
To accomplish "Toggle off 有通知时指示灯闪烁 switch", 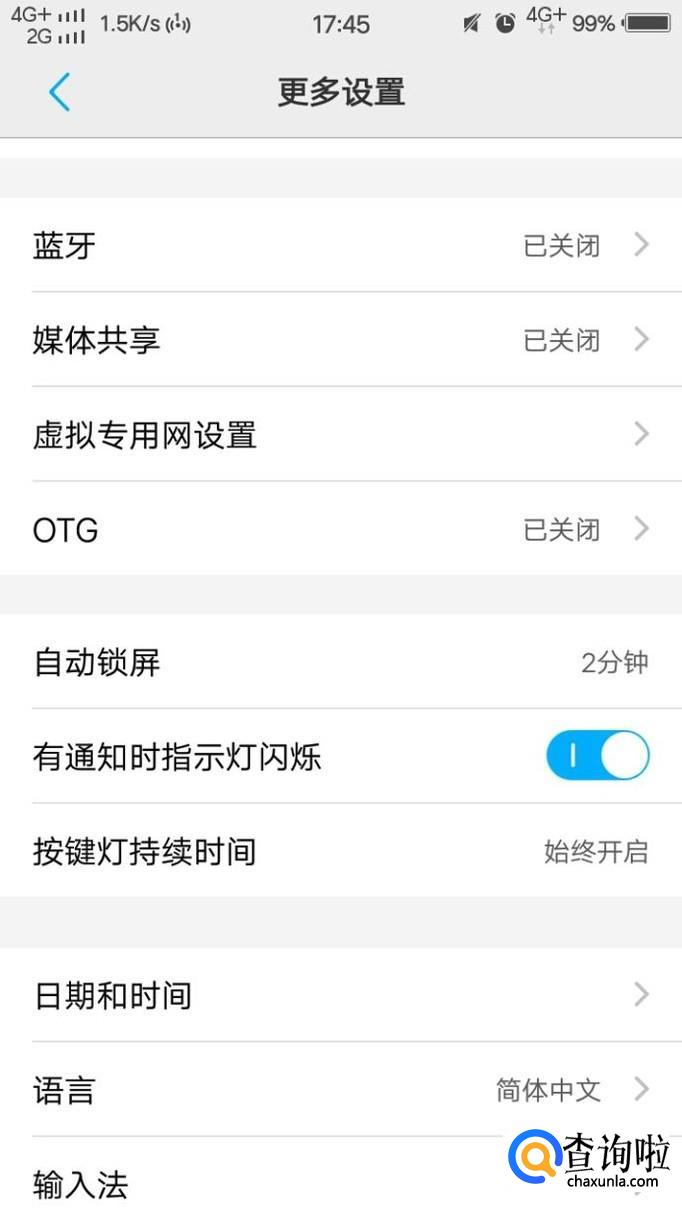I will (597, 756).
